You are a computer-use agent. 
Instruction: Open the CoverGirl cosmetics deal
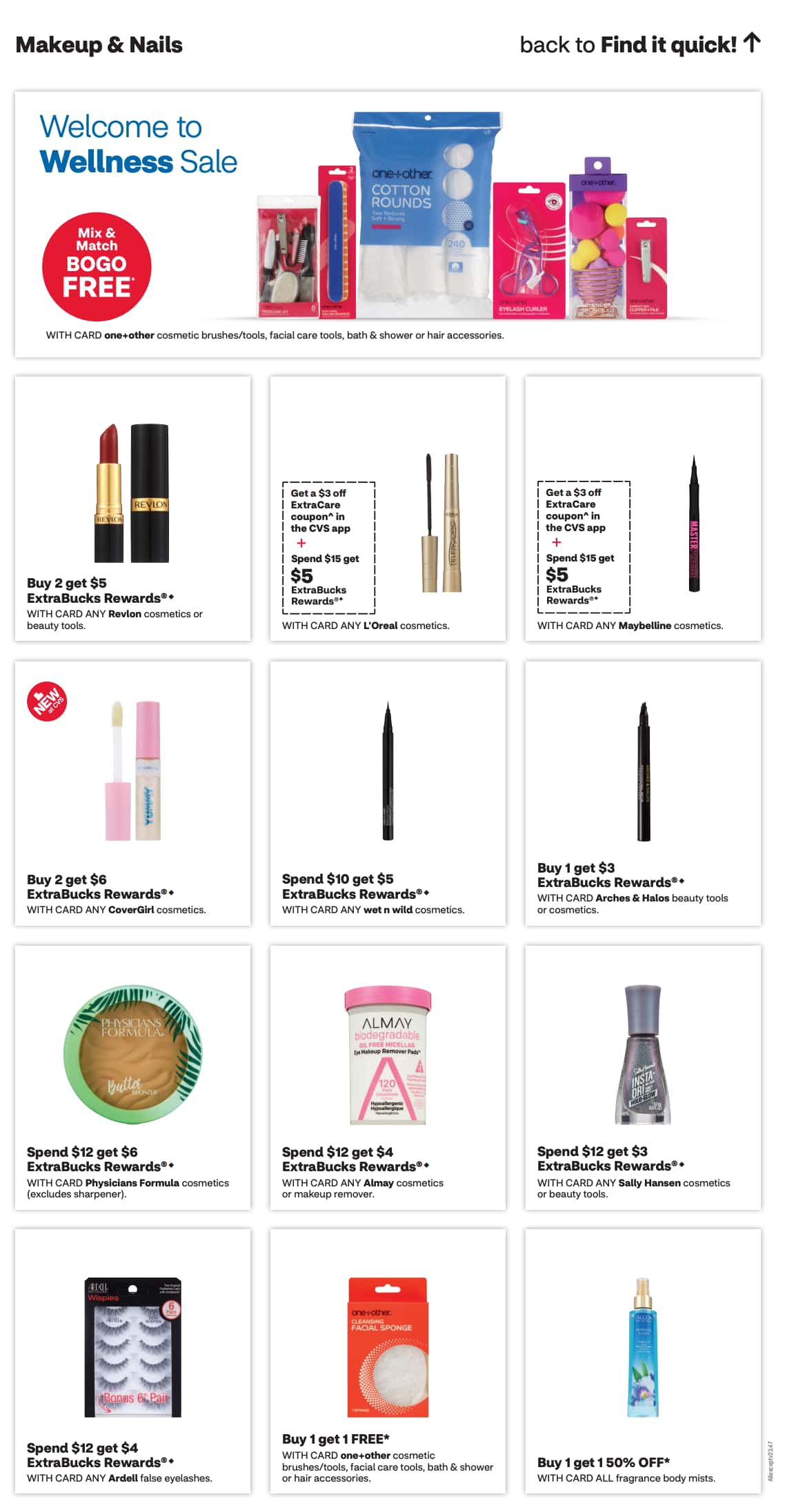tap(132, 793)
